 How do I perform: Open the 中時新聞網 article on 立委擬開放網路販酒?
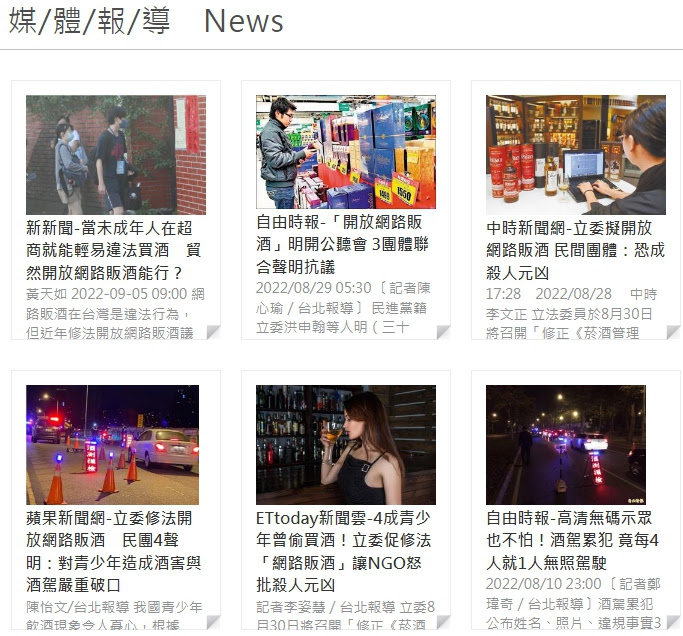(575, 250)
